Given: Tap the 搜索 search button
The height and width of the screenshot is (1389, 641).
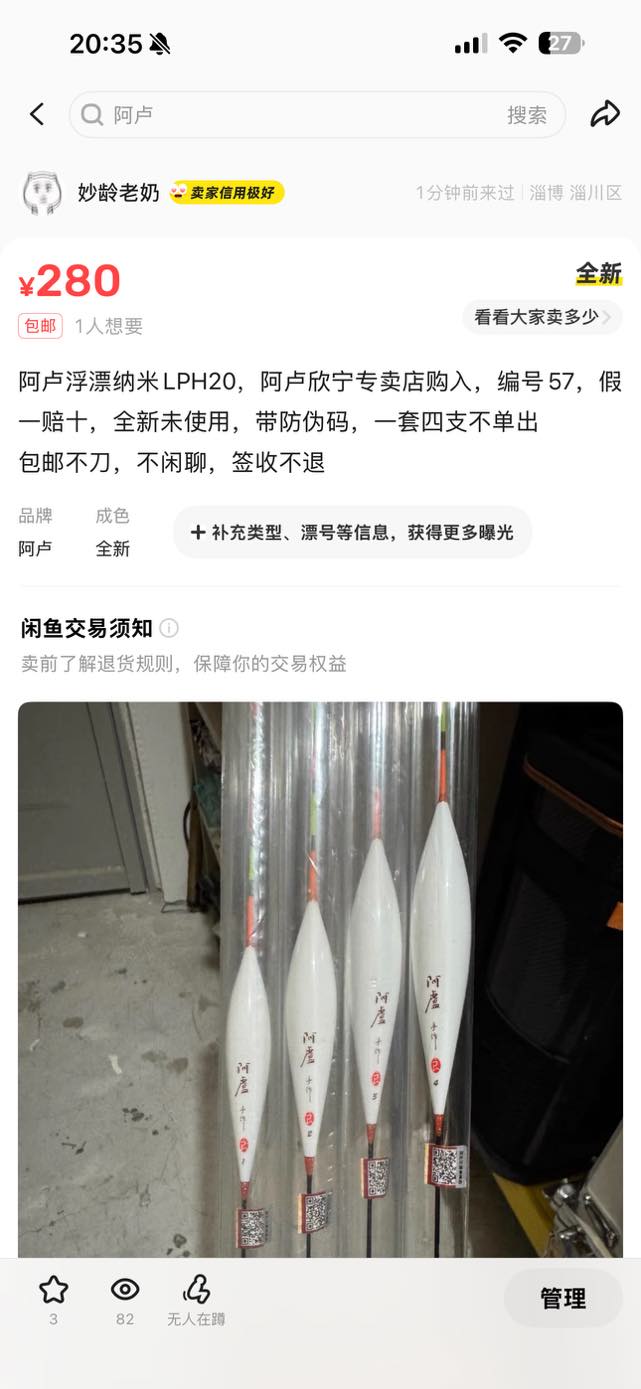Looking at the screenshot, I should [x=526, y=115].
